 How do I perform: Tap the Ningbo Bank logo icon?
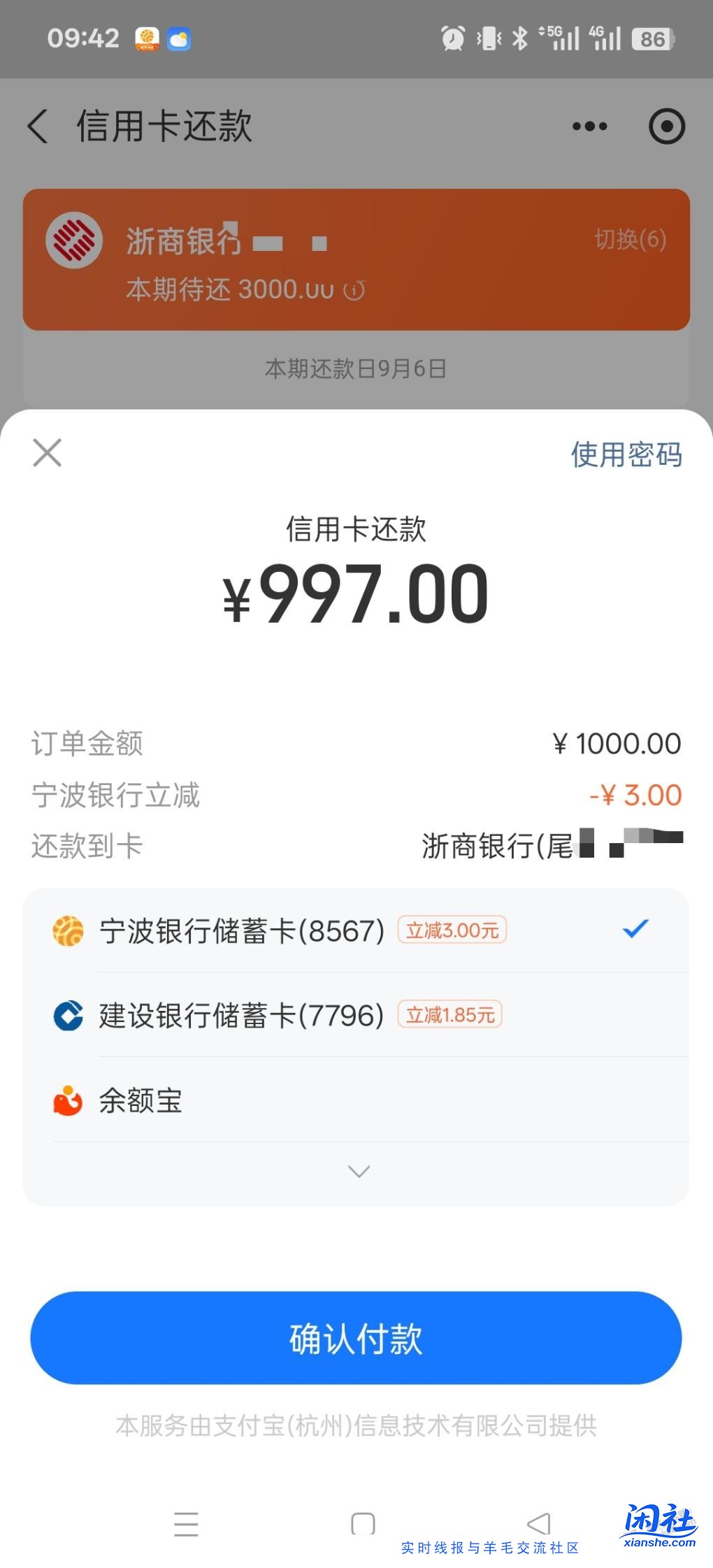67,930
